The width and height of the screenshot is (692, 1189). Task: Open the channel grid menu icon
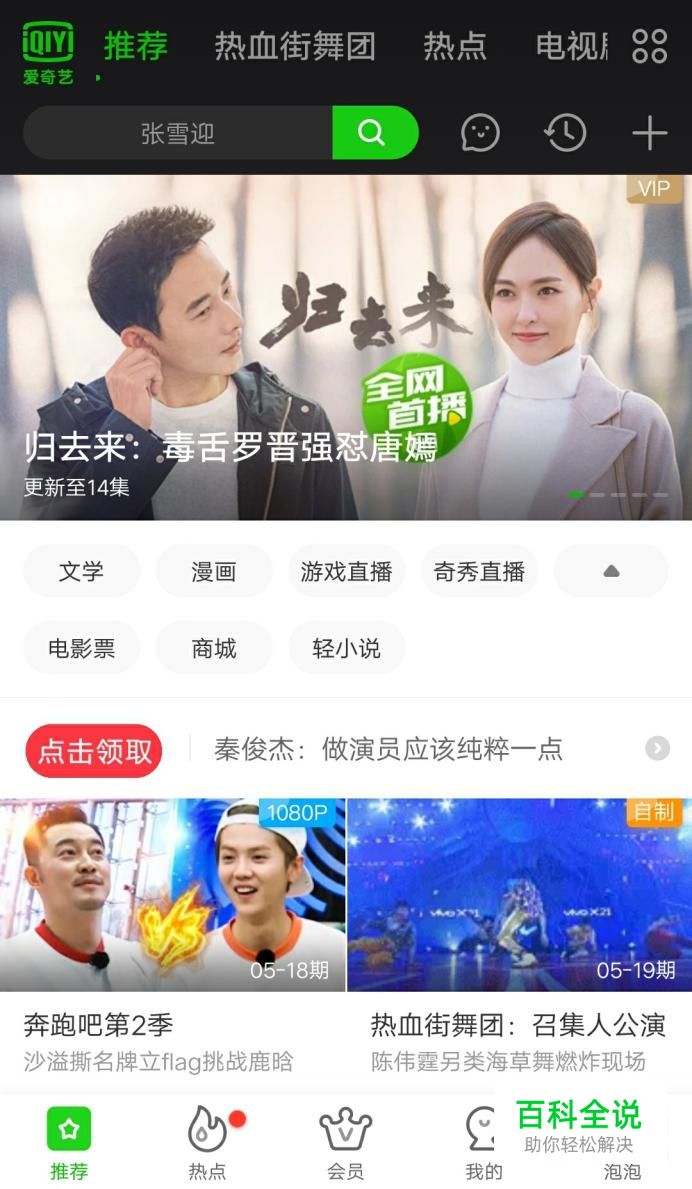[650, 45]
